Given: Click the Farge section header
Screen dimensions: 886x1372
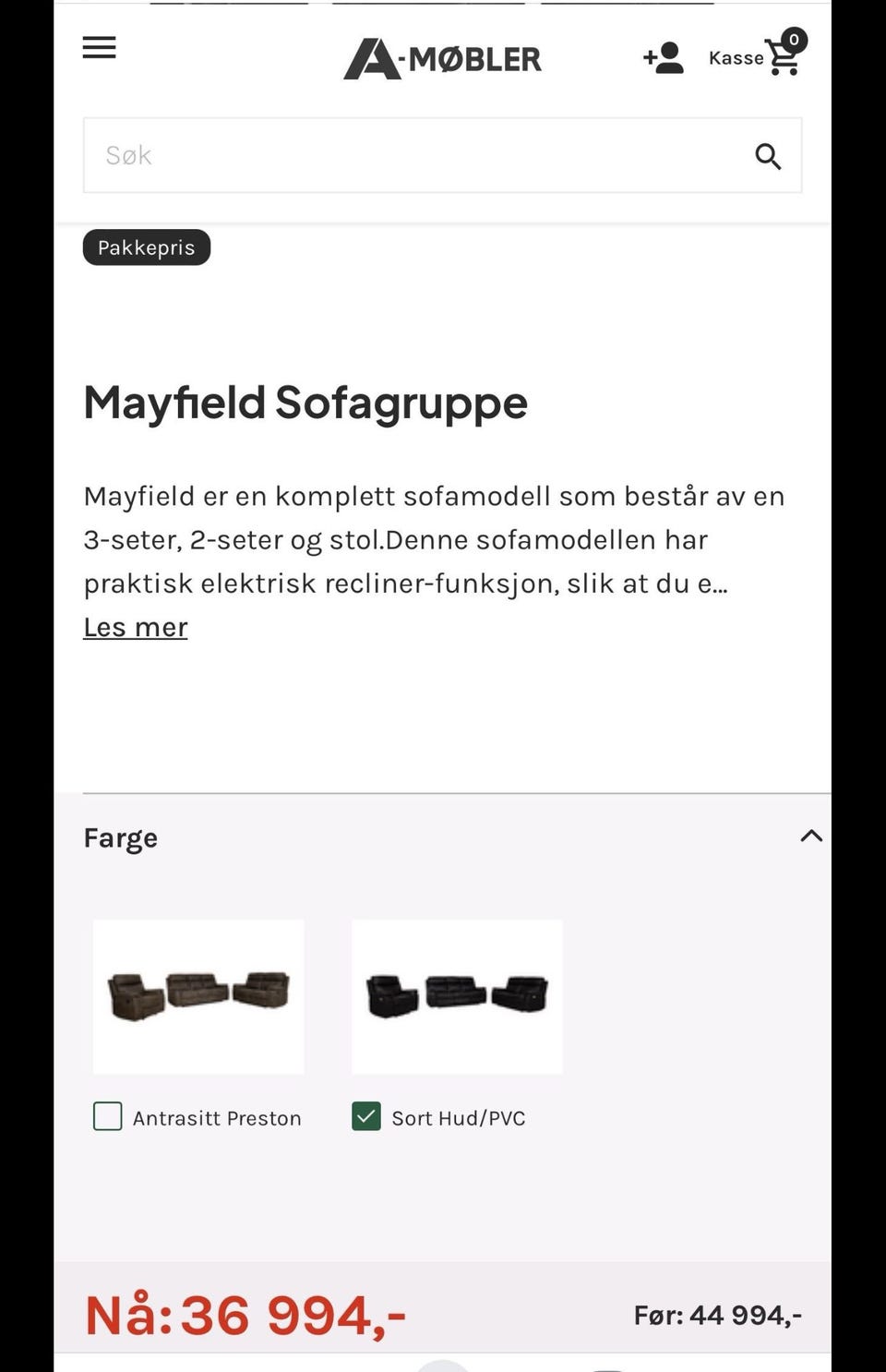Looking at the screenshot, I should (x=120, y=837).
